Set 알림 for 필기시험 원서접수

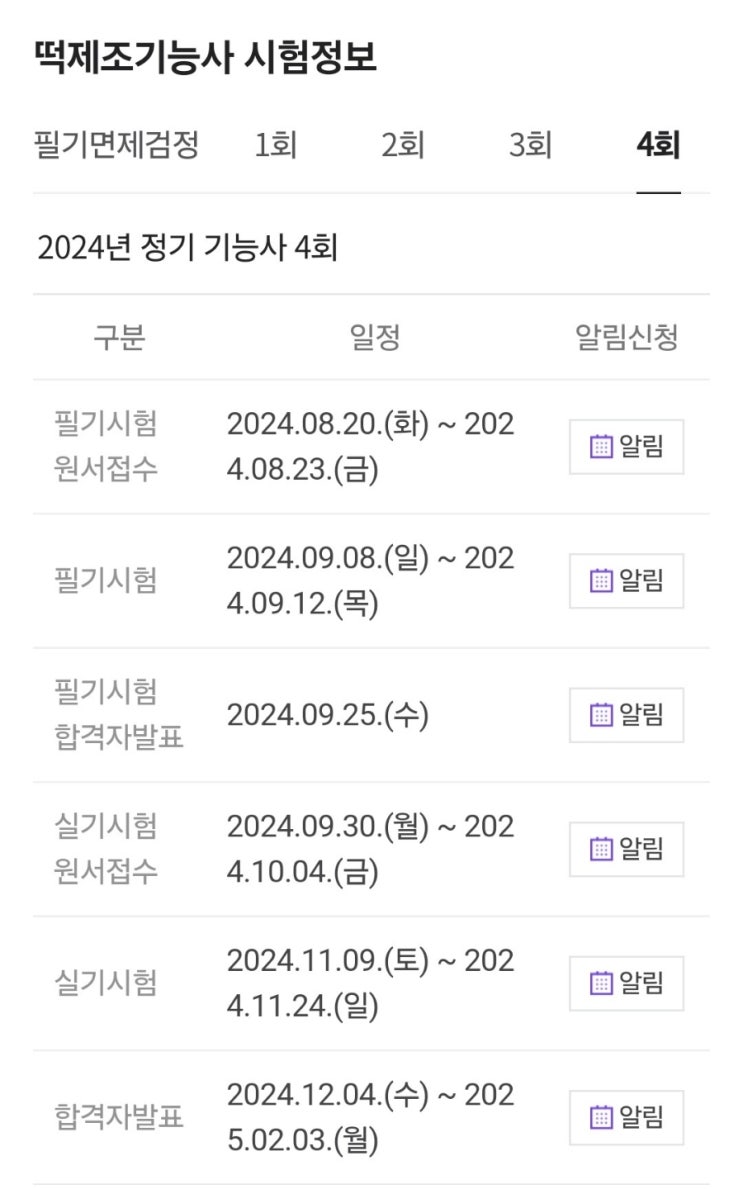pyautogui.click(x=627, y=447)
